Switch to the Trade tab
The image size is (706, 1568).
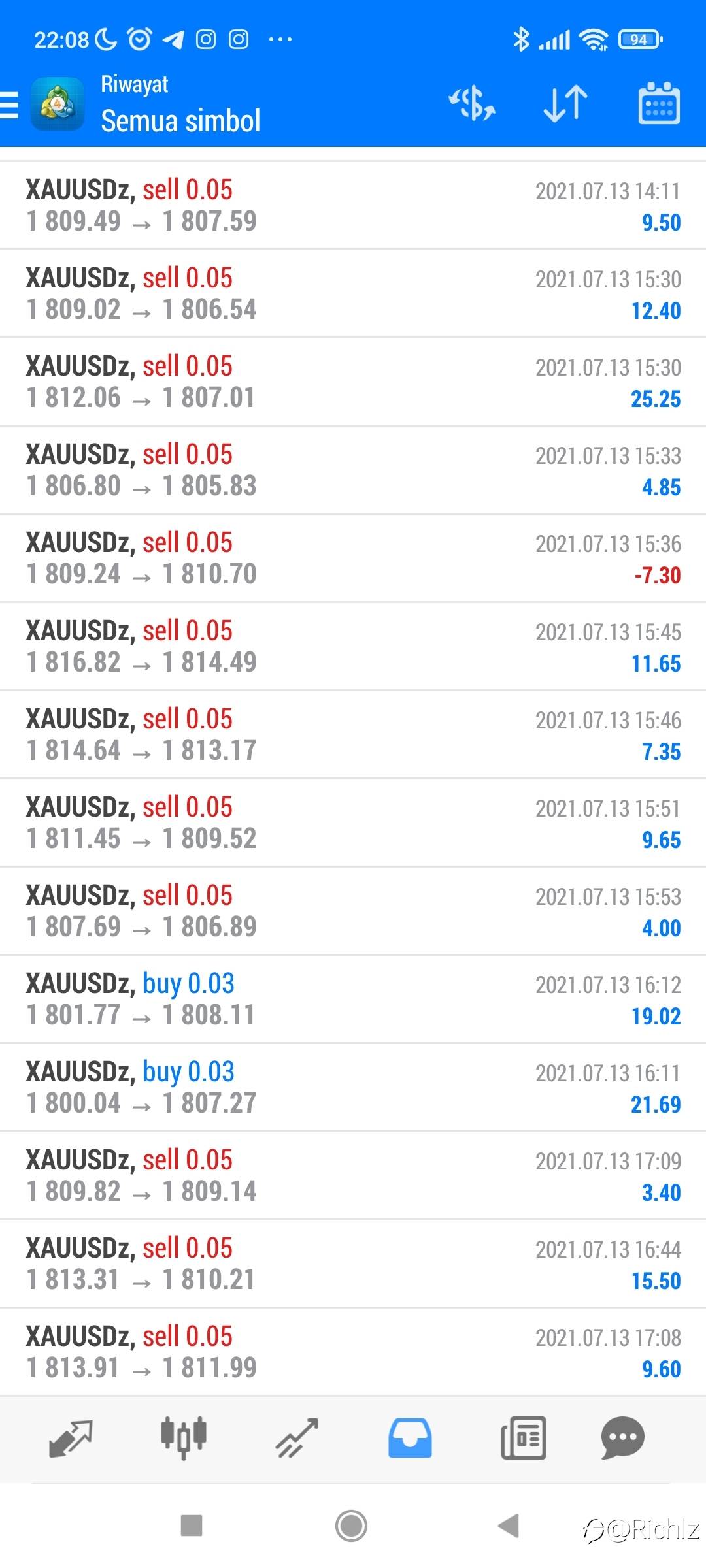coord(297,1438)
